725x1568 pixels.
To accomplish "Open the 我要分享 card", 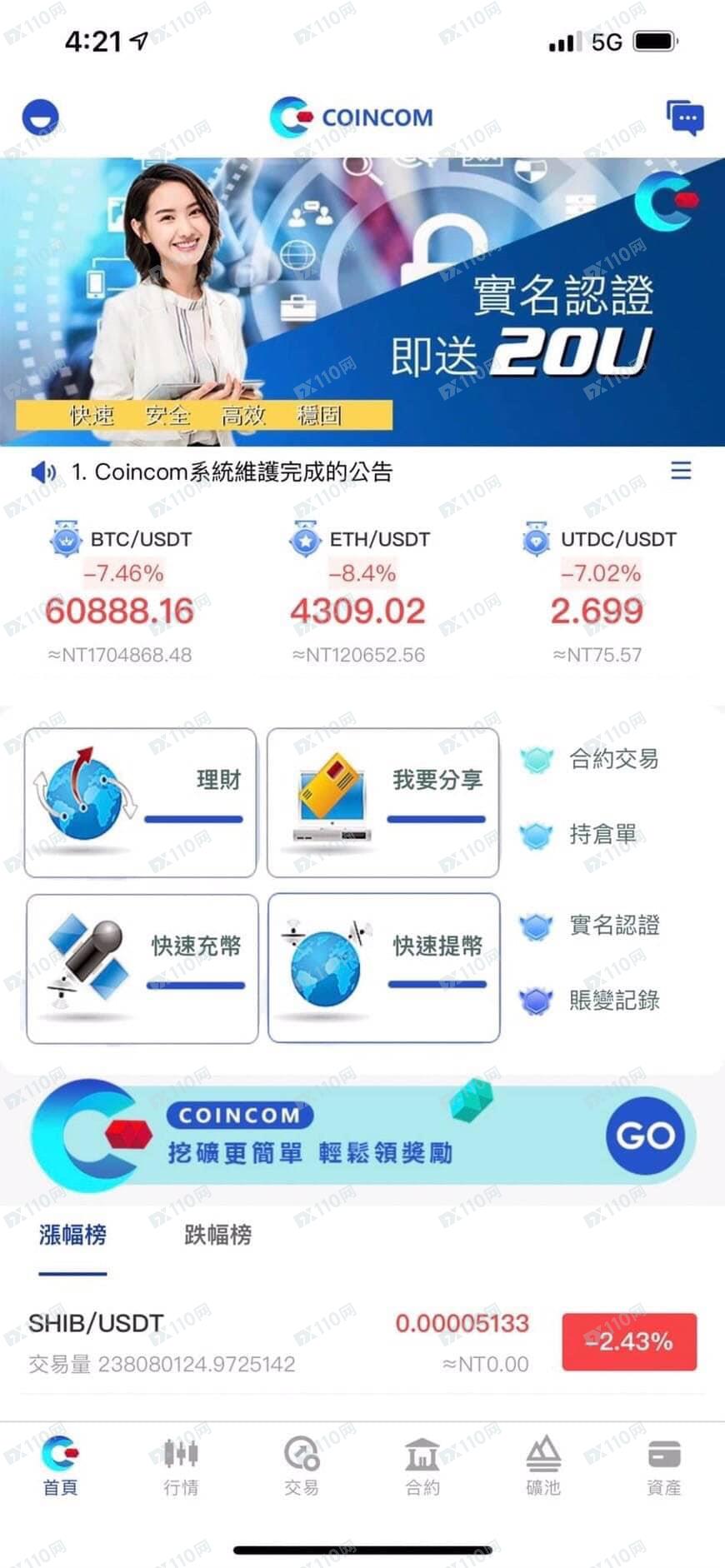I will 383,802.
